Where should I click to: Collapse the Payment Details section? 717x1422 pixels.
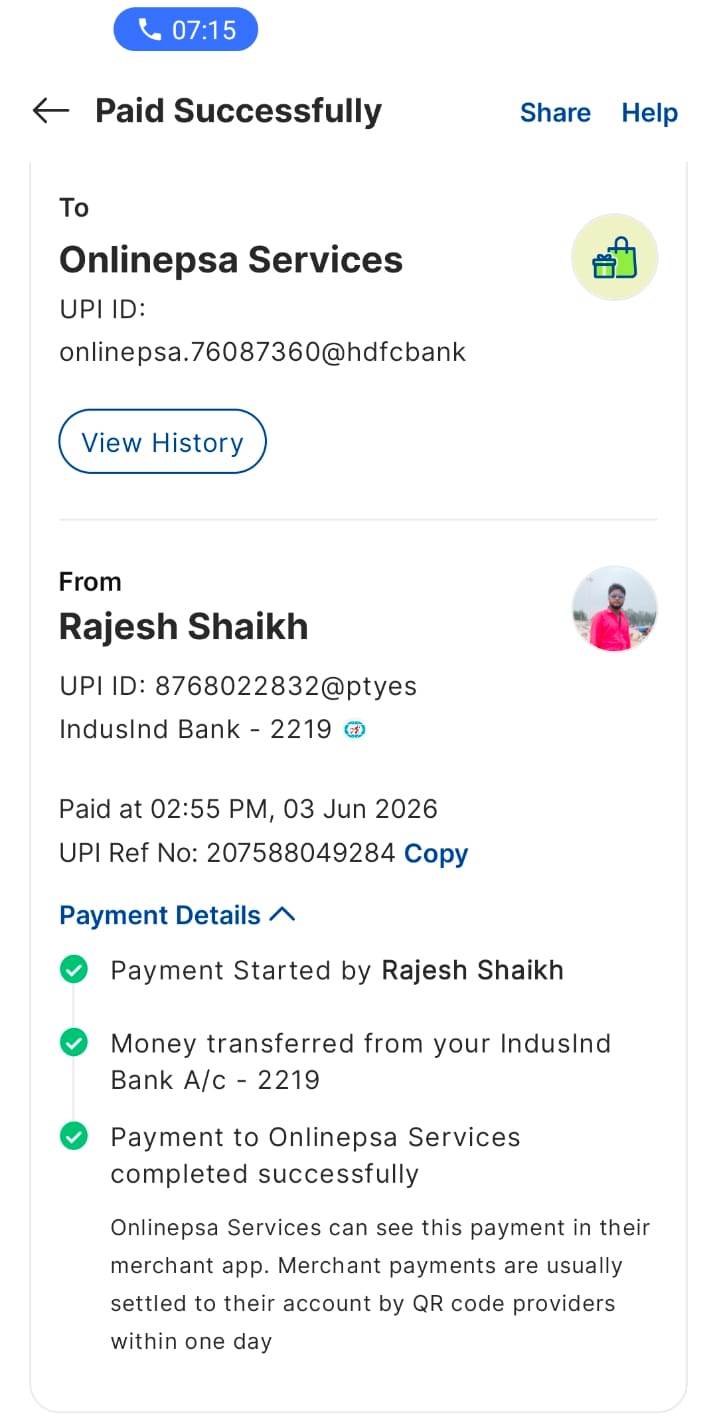pos(177,915)
